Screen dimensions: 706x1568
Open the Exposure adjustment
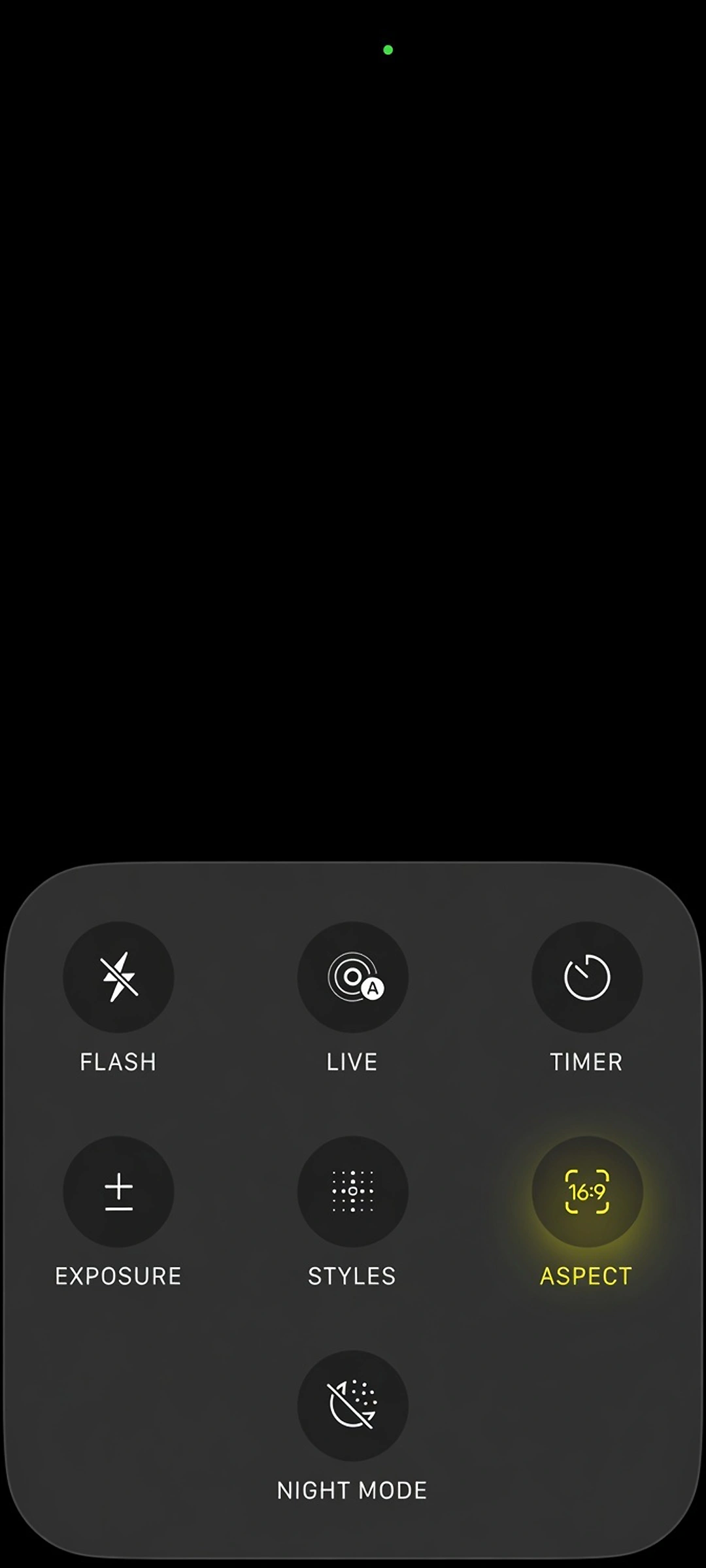[x=118, y=1191]
